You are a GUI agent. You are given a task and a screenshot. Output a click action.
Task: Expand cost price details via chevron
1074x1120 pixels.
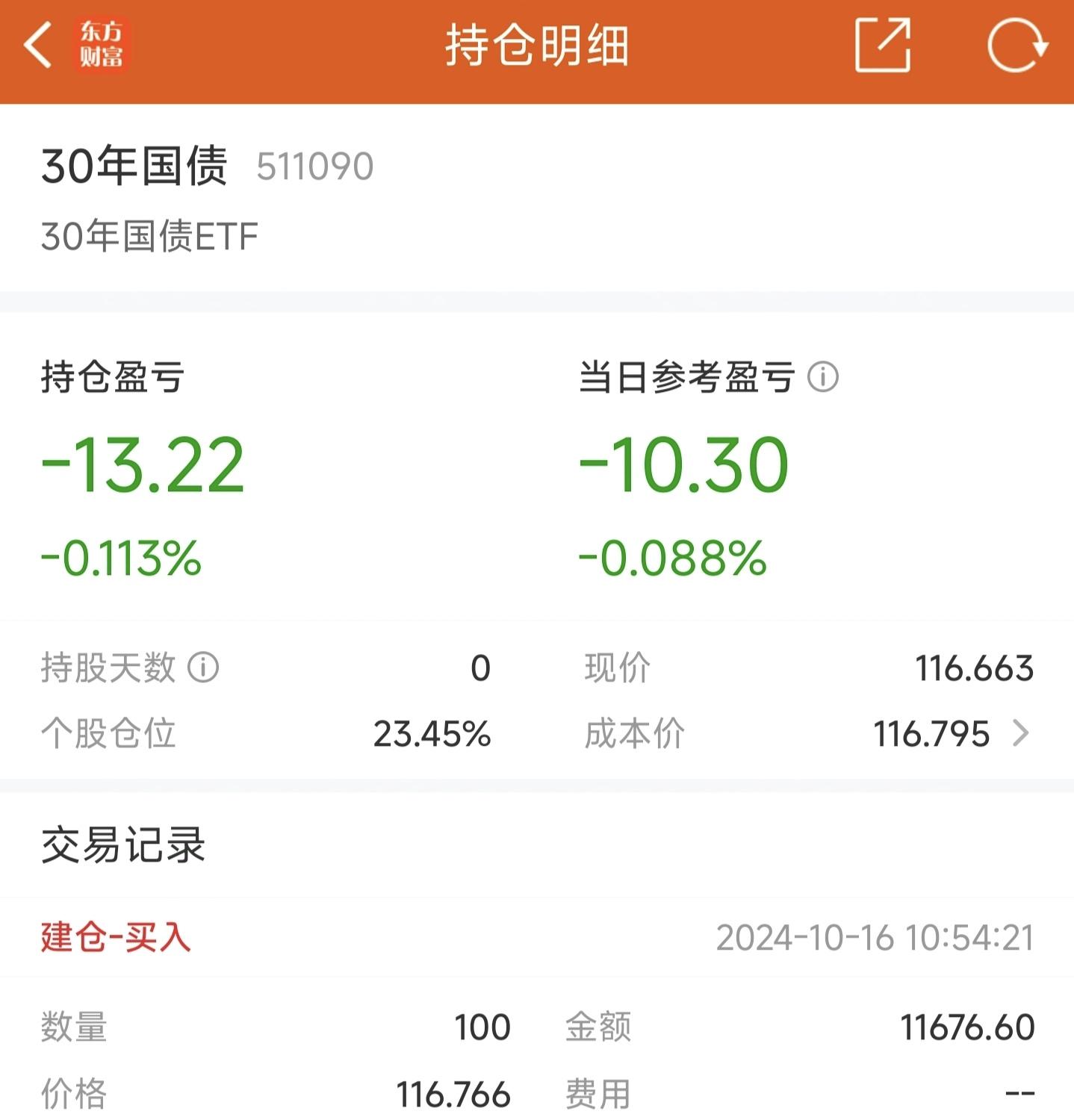click(1022, 735)
